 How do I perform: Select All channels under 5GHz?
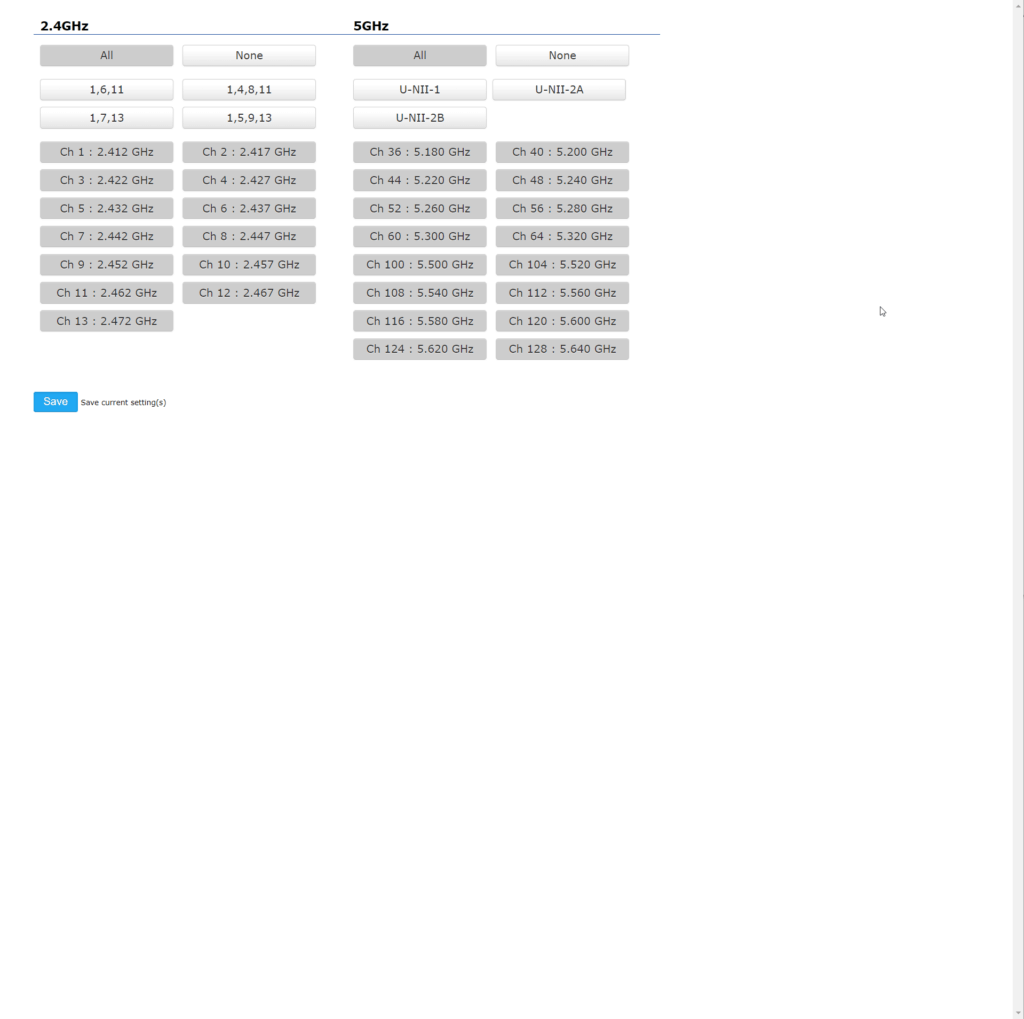coord(419,56)
